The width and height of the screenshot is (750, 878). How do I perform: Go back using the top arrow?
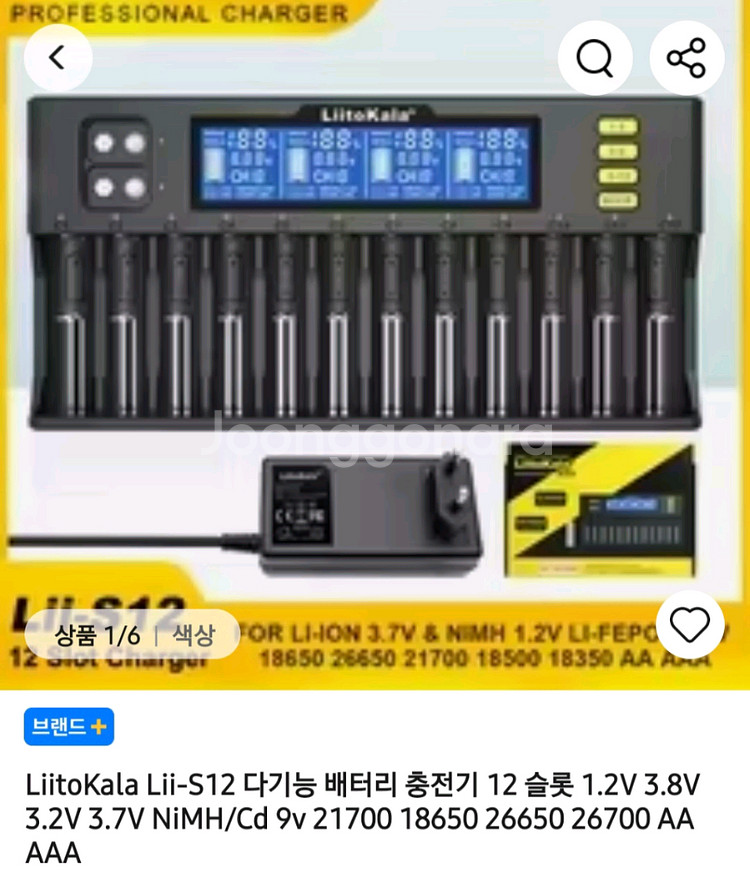[58, 57]
